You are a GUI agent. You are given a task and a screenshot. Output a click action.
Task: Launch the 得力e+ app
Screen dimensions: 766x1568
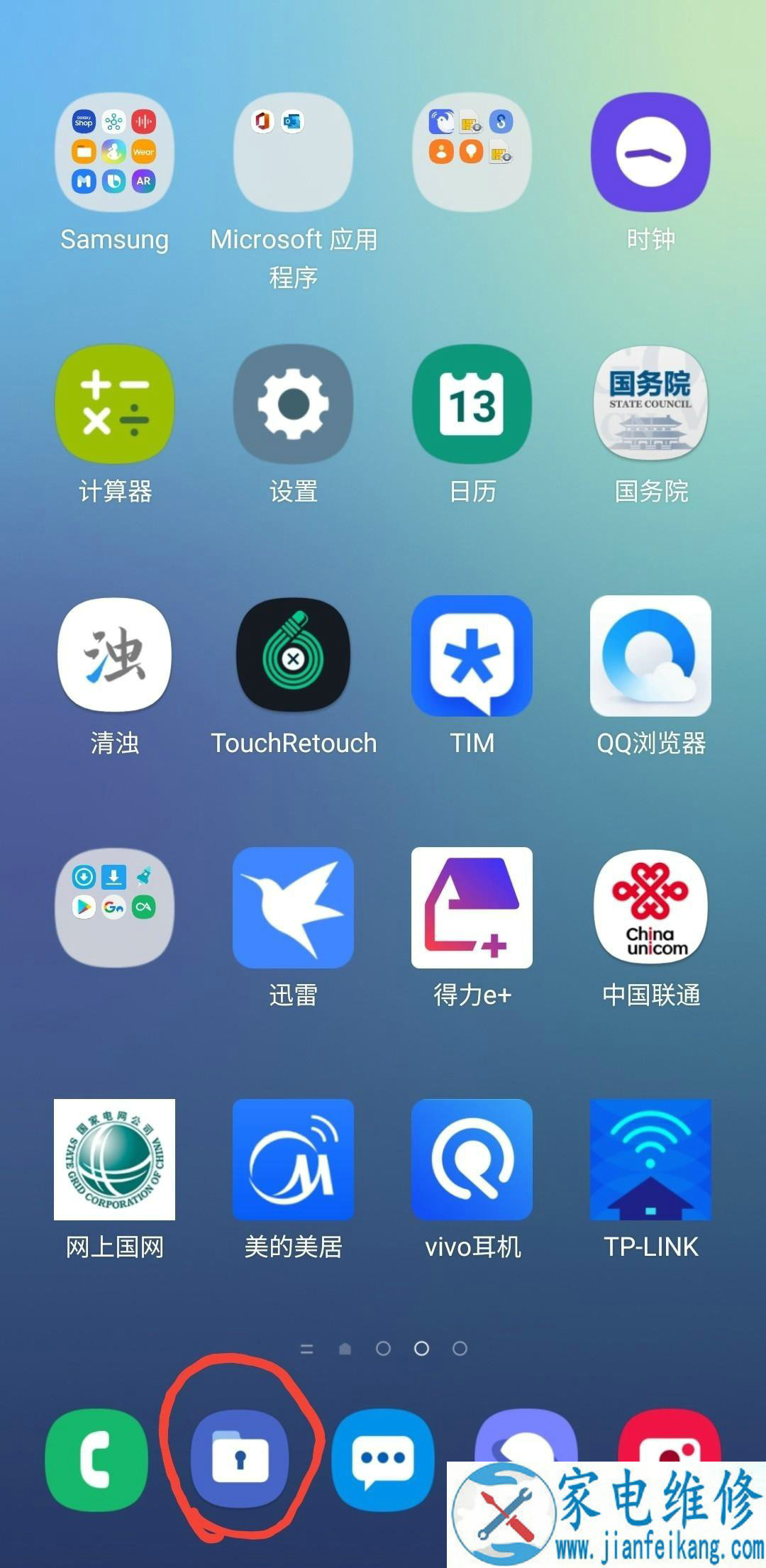472,907
